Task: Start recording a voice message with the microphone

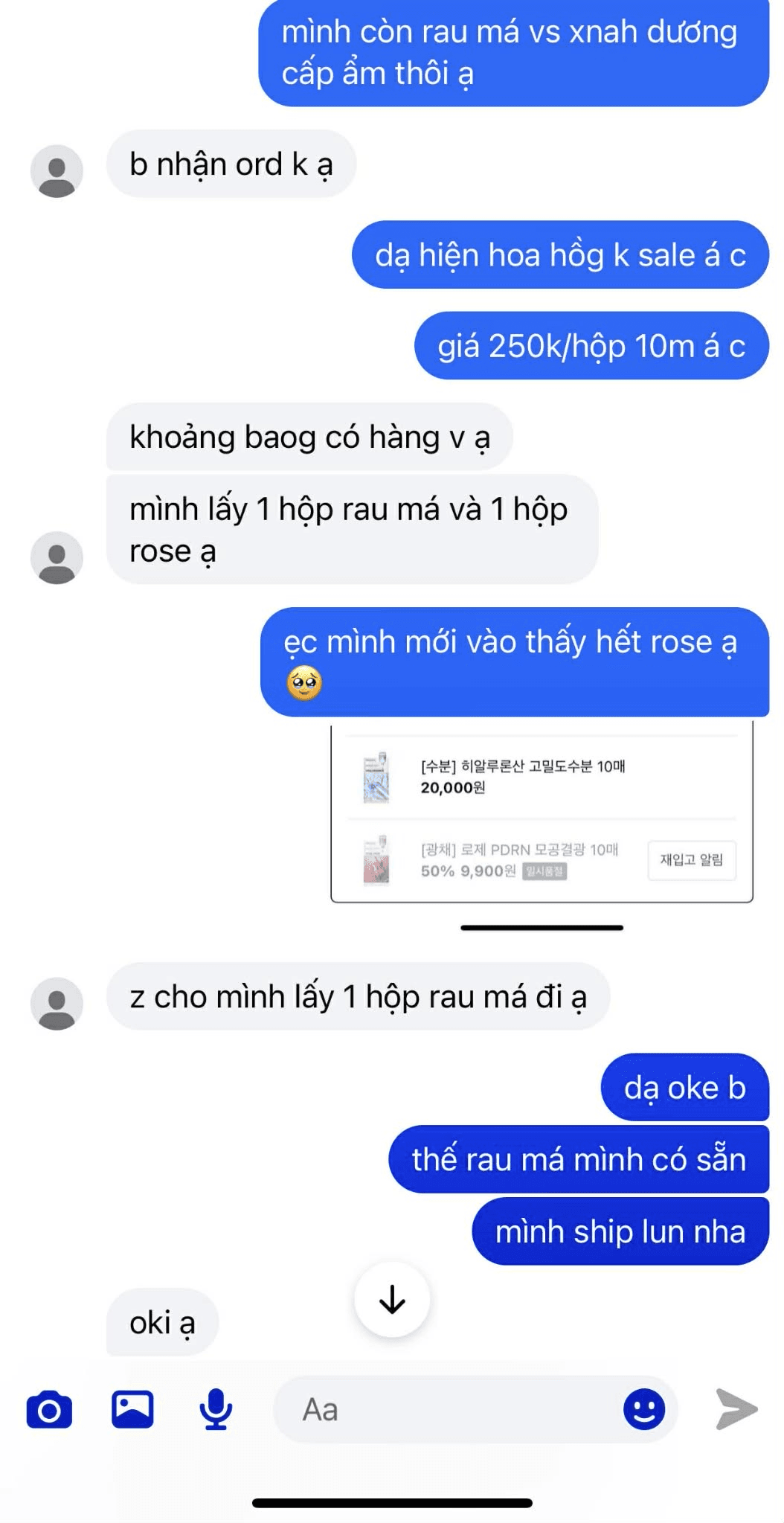Action: click(215, 1408)
